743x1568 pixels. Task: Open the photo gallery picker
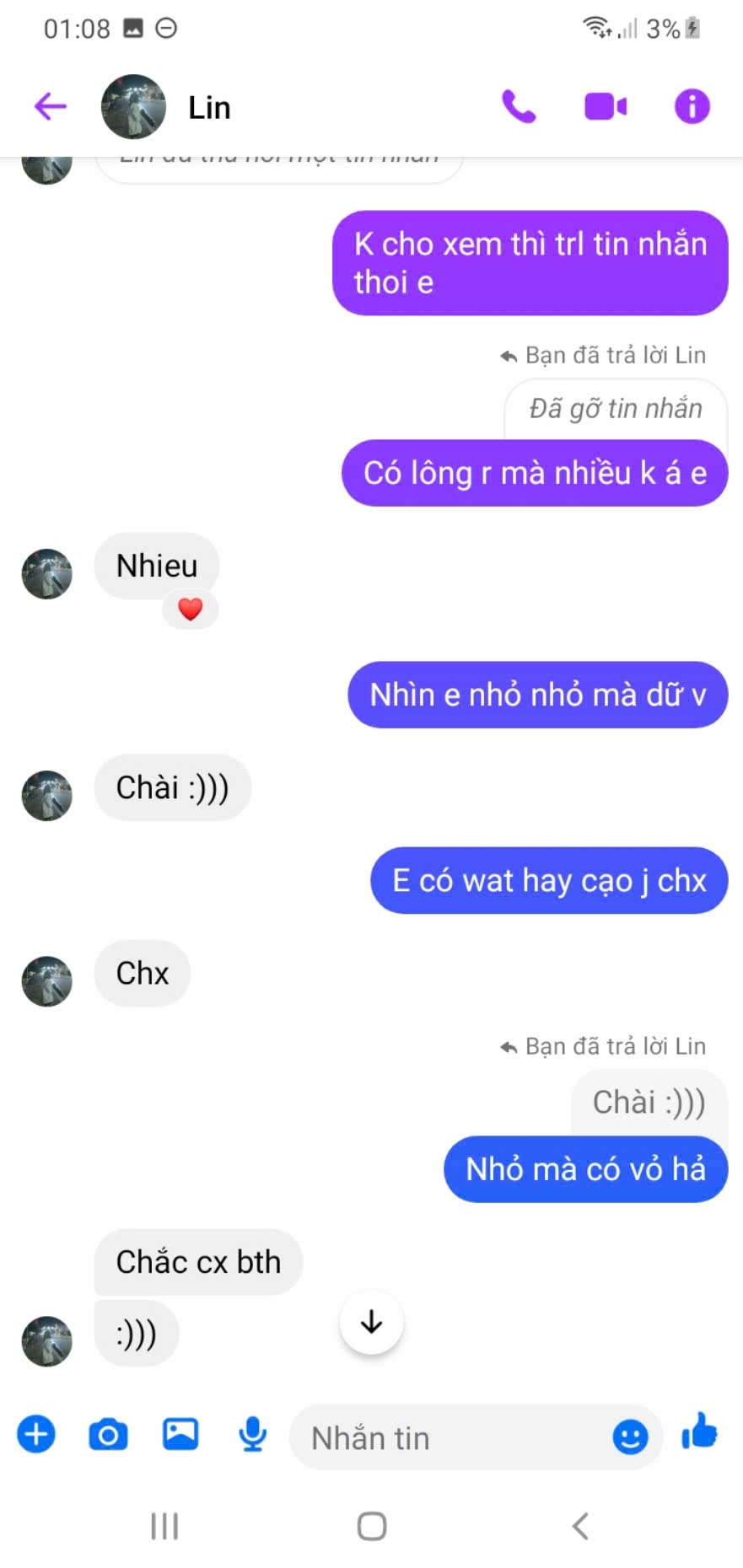[180, 1434]
